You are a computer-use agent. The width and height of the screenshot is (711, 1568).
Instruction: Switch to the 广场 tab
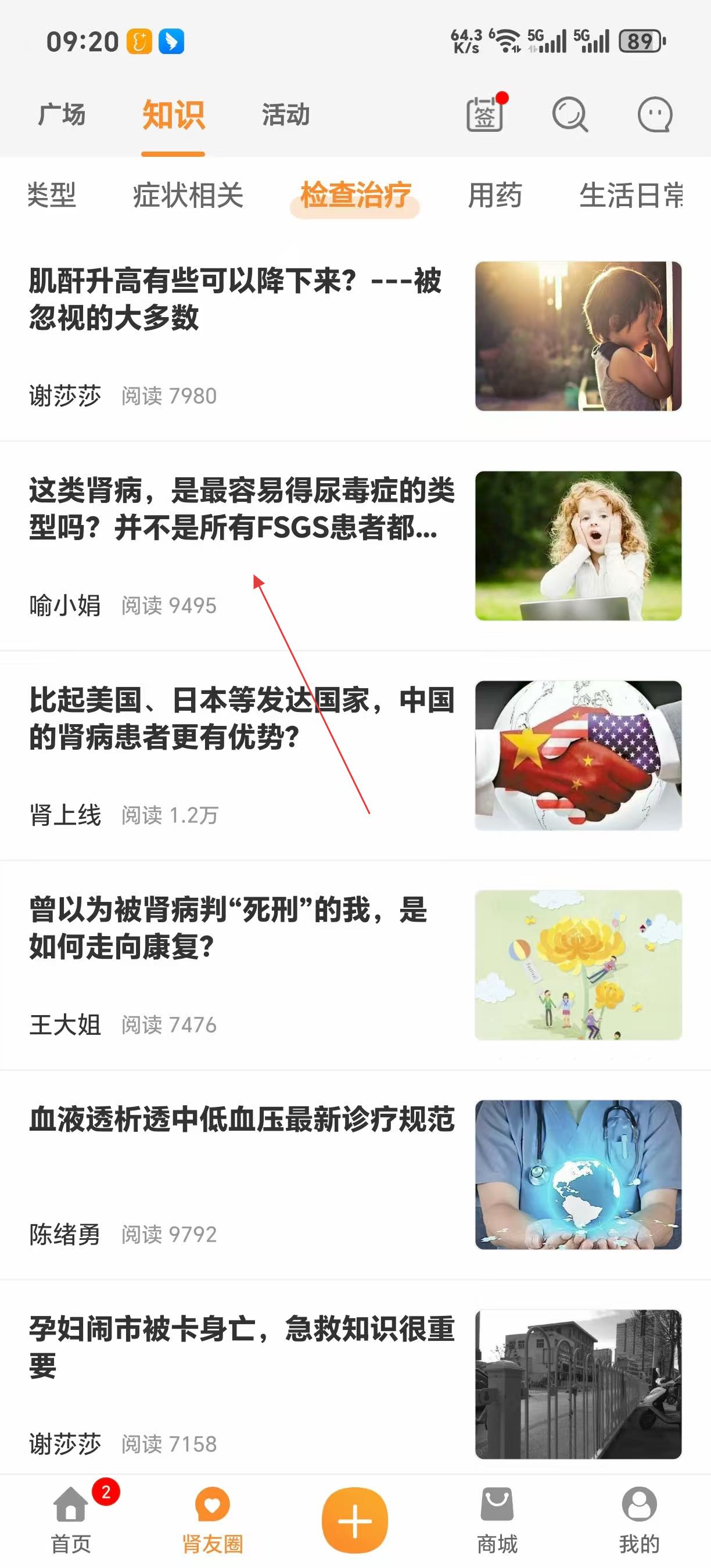[62, 114]
